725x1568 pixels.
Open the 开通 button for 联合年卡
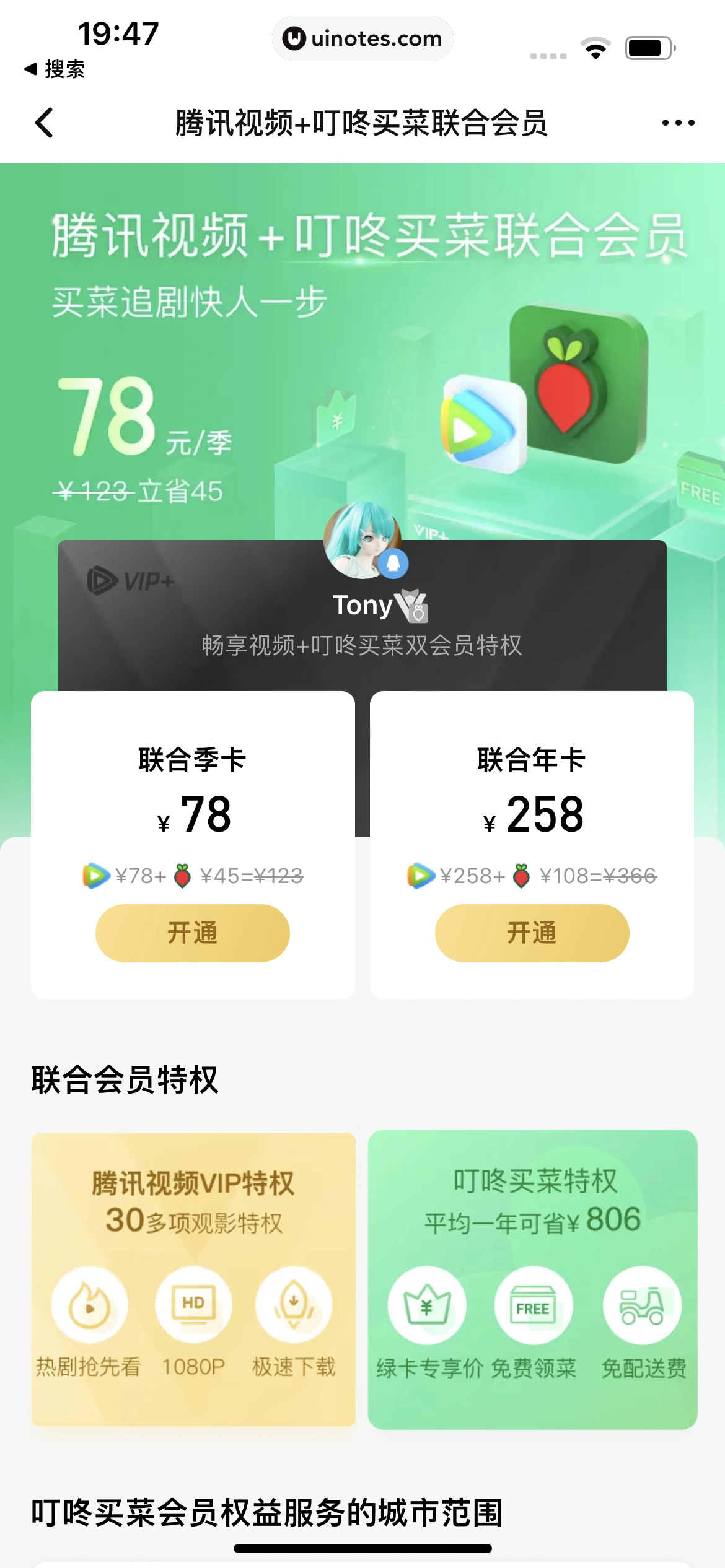click(x=530, y=933)
